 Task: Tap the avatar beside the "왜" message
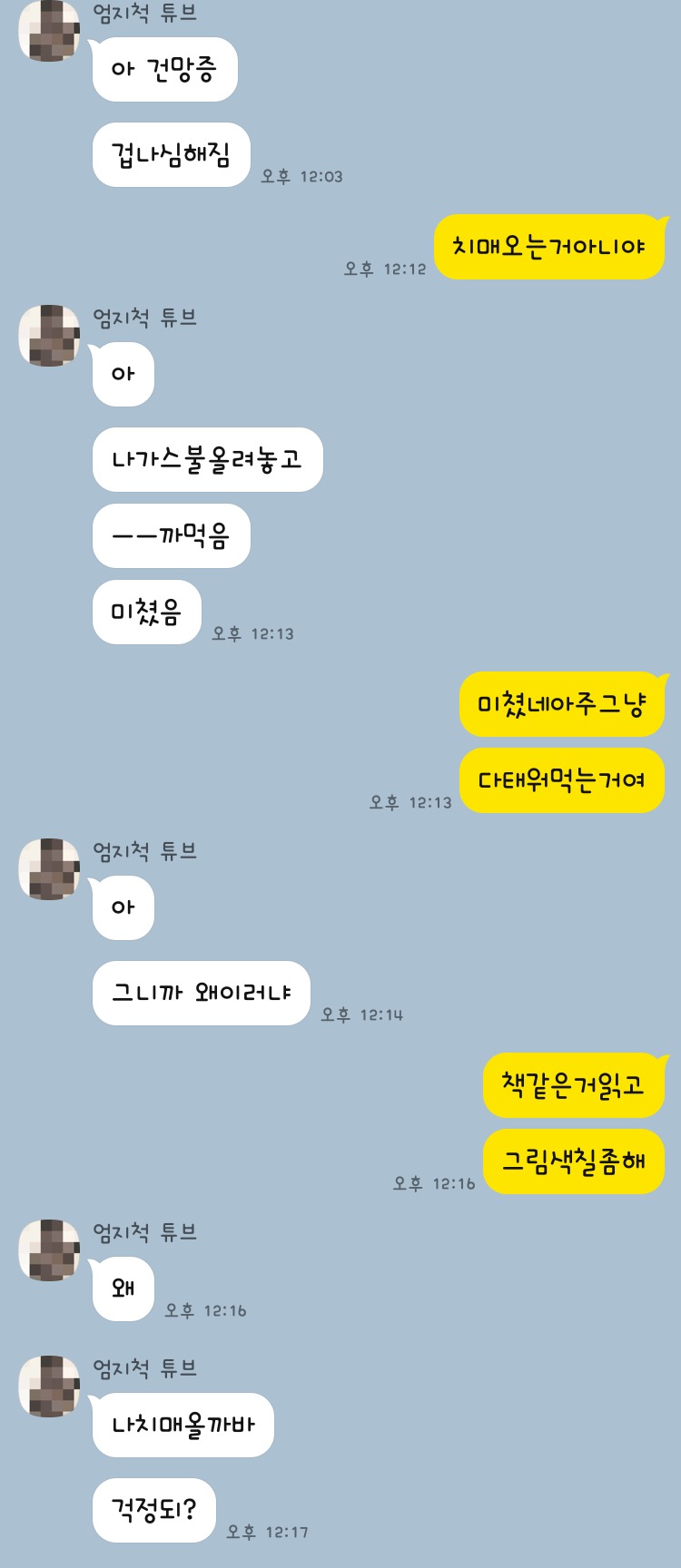pyautogui.click(x=49, y=1250)
